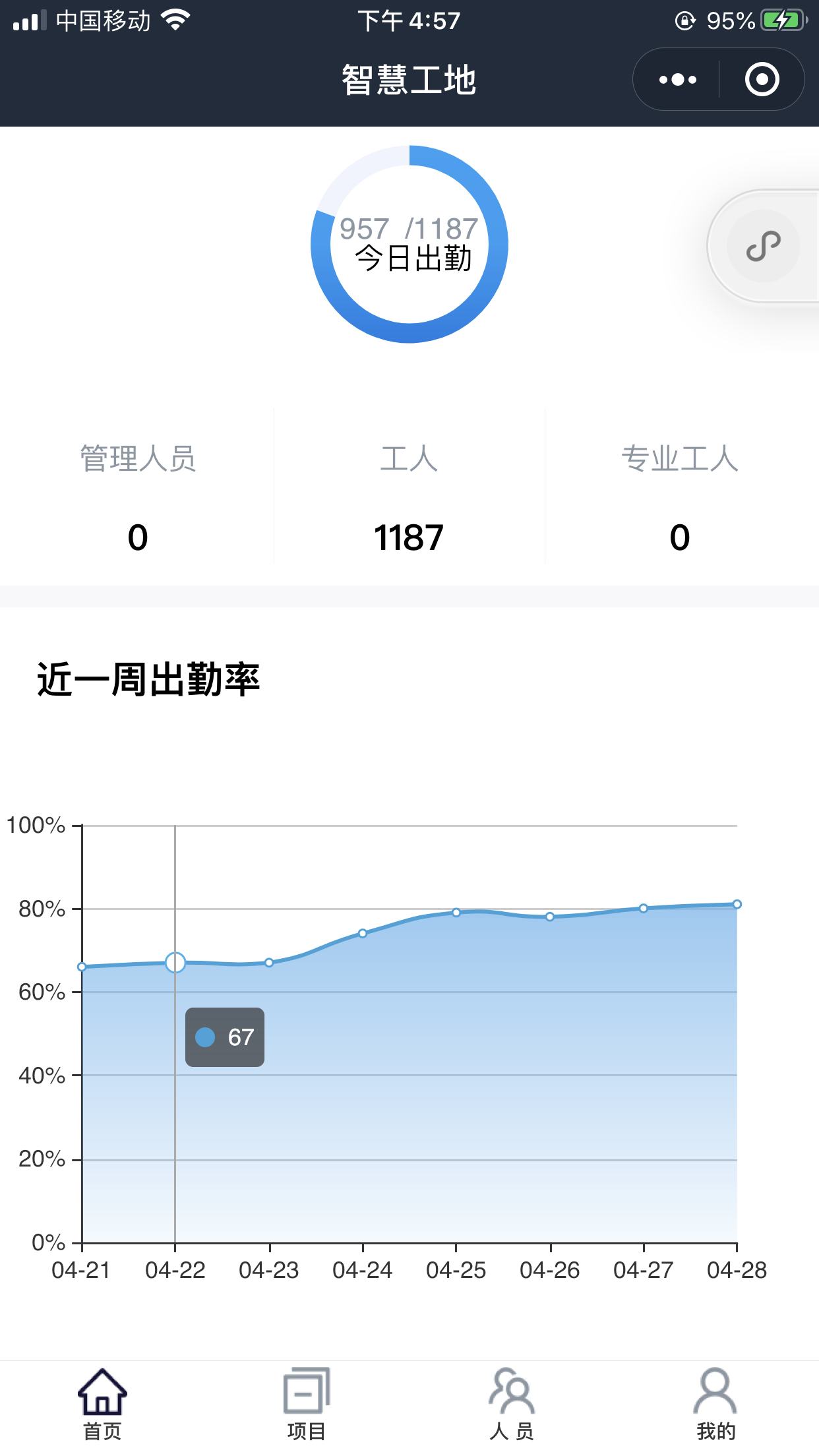Image resolution: width=819 pixels, height=1456 pixels.
Task: Select the 项目 projects icon in bottom bar
Action: [307, 1393]
